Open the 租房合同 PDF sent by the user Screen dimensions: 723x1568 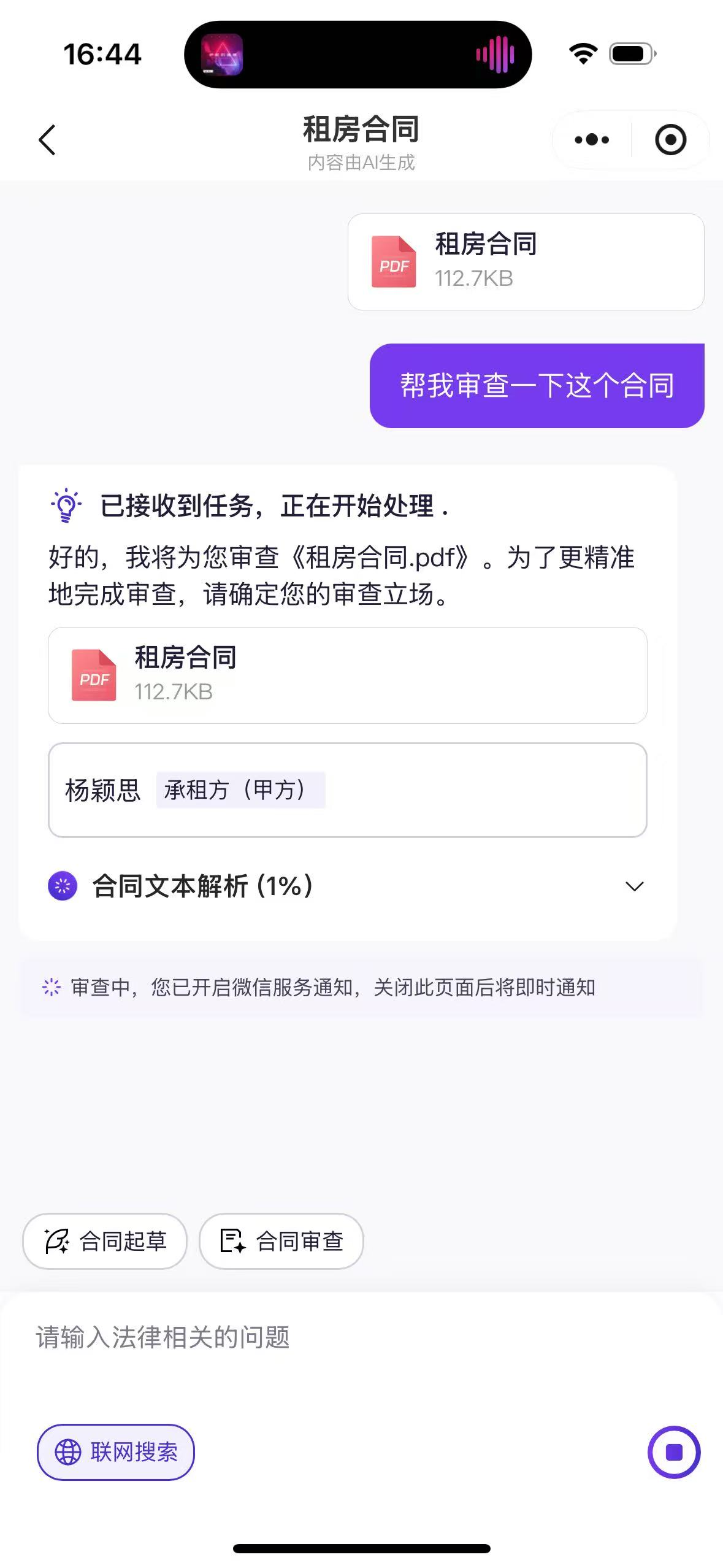pos(526,262)
